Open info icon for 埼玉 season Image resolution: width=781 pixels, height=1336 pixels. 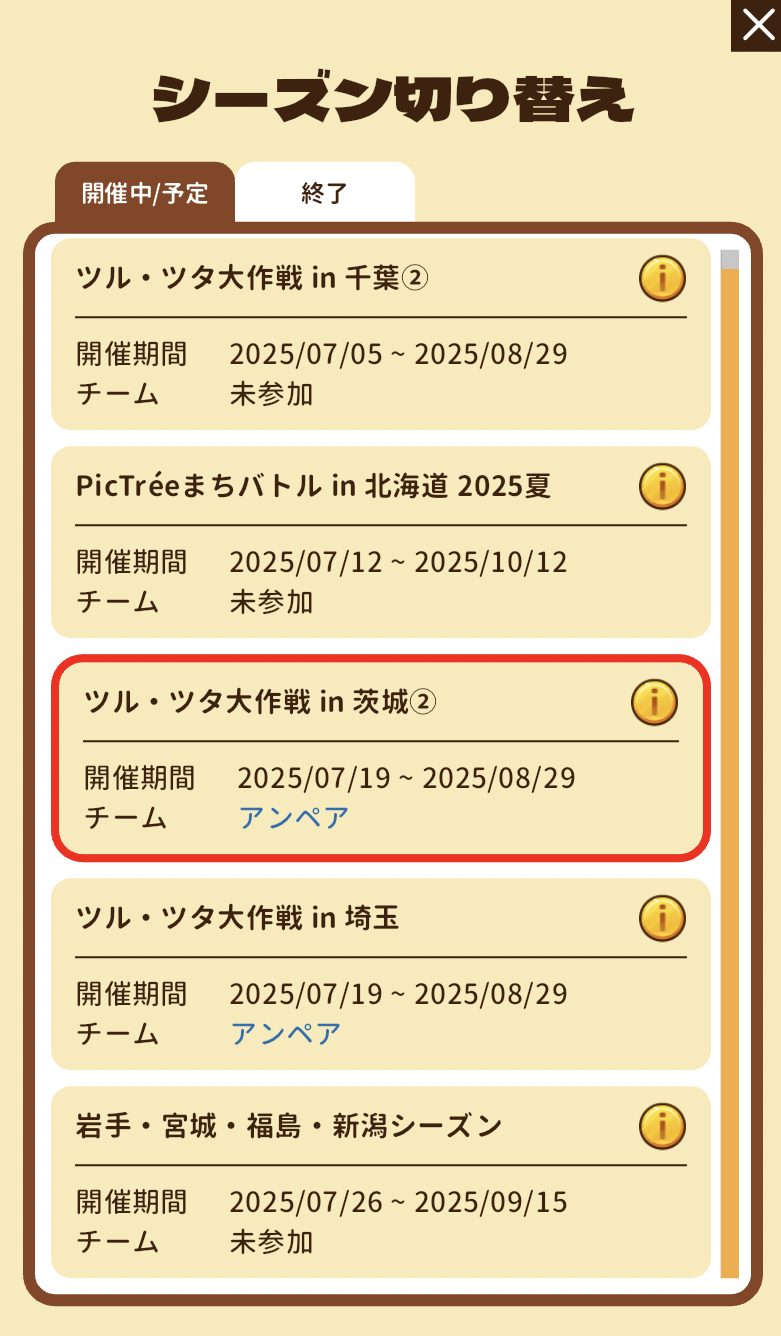pos(662,920)
